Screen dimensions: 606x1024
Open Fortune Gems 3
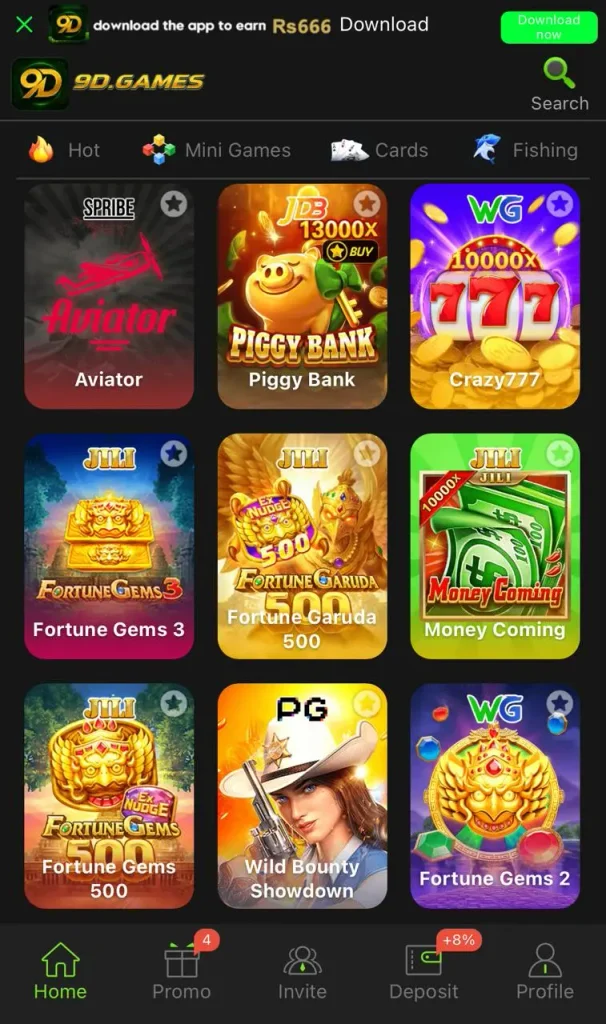click(x=109, y=546)
